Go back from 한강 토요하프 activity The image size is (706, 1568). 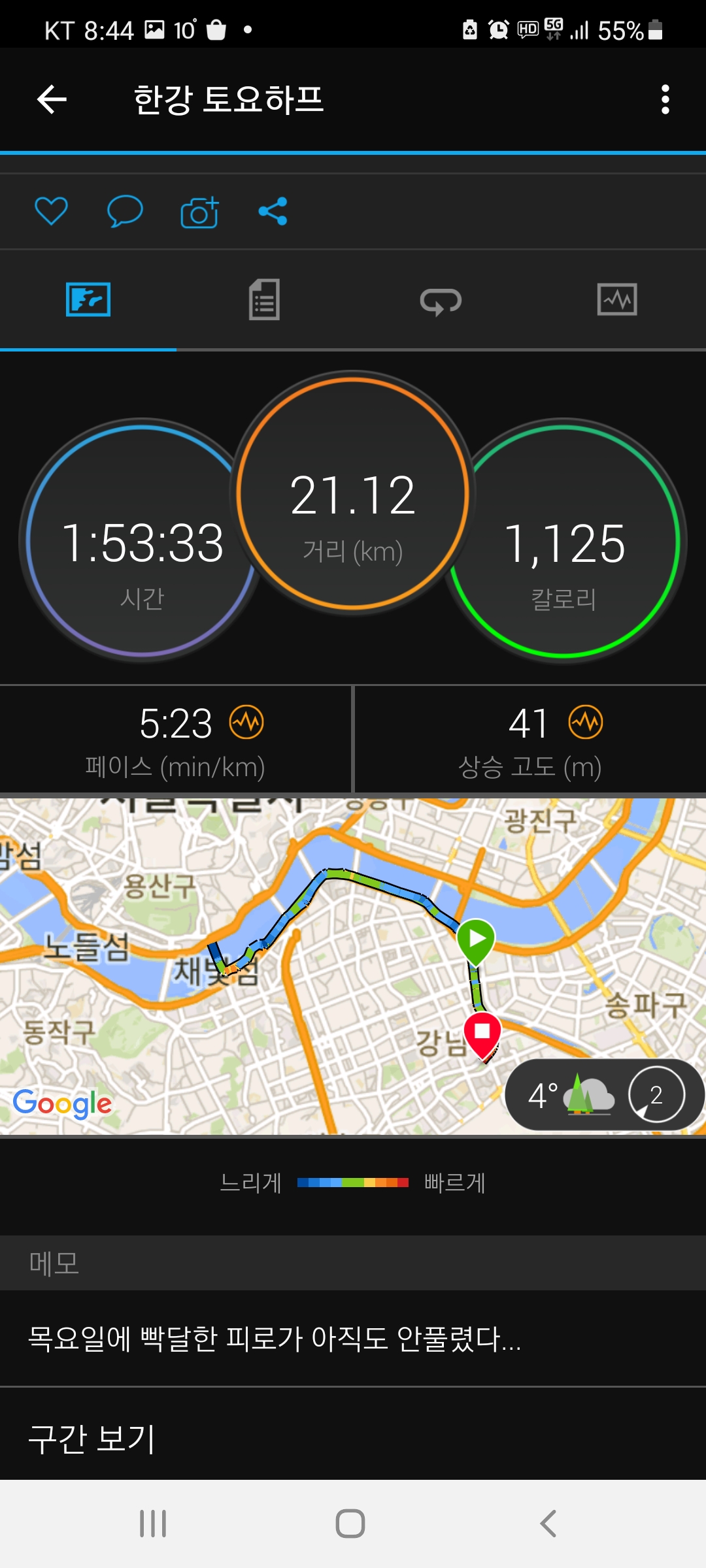(x=52, y=100)
